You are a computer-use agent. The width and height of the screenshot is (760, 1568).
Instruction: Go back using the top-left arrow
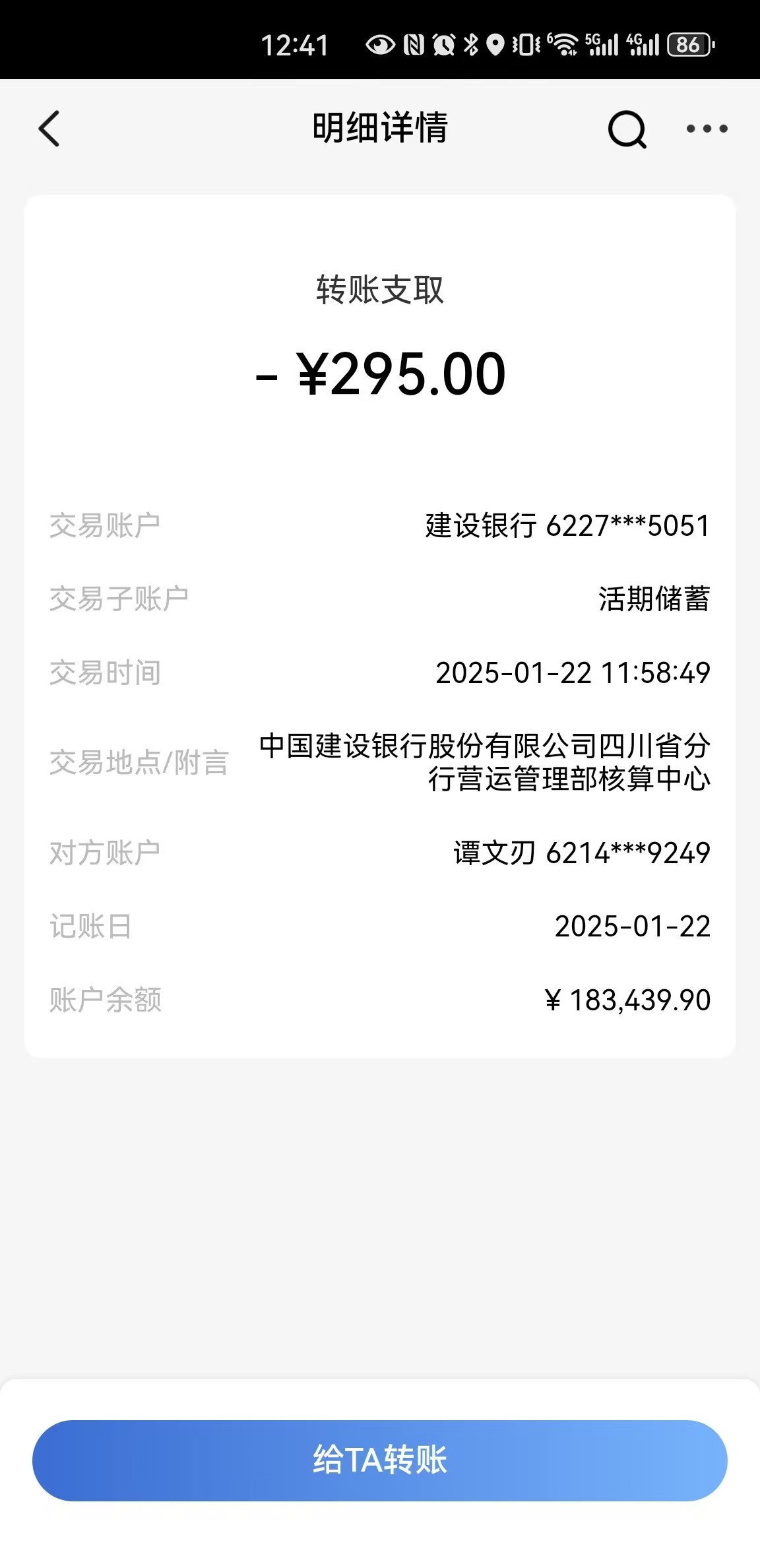tap(49, 128)
